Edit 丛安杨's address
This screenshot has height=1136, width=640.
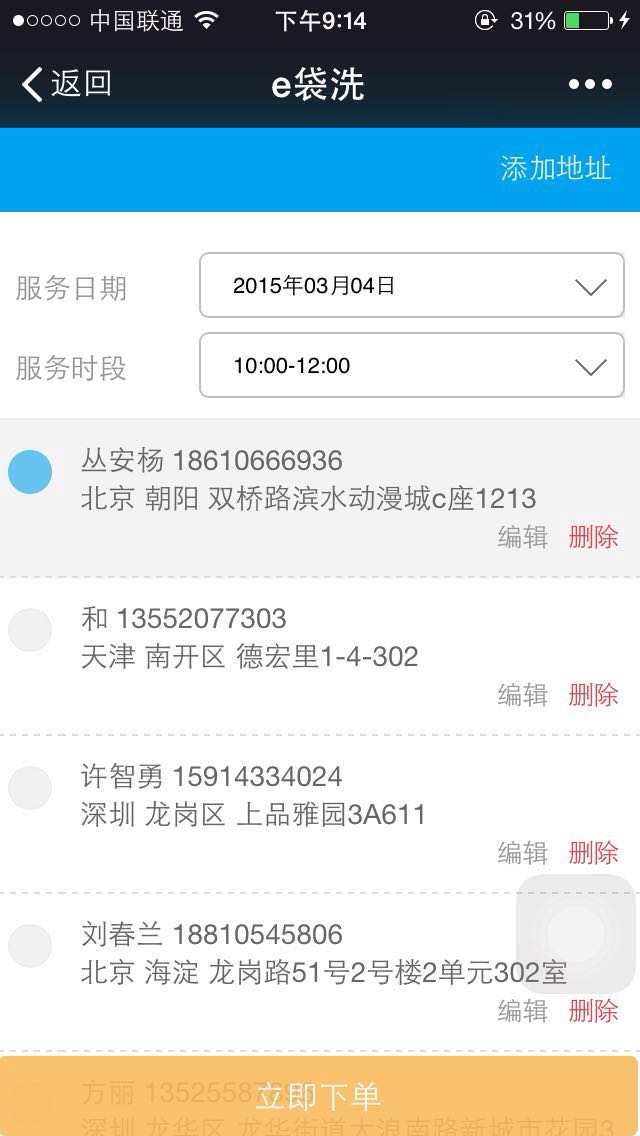523,537
